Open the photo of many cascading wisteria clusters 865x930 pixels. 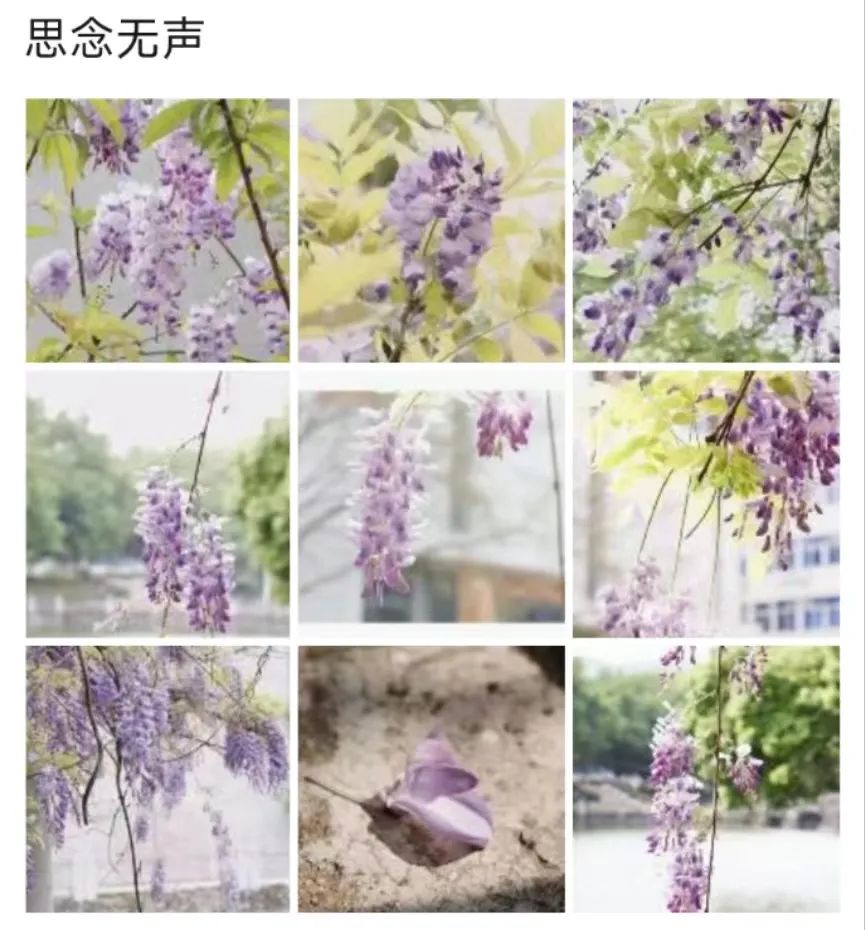157,778
